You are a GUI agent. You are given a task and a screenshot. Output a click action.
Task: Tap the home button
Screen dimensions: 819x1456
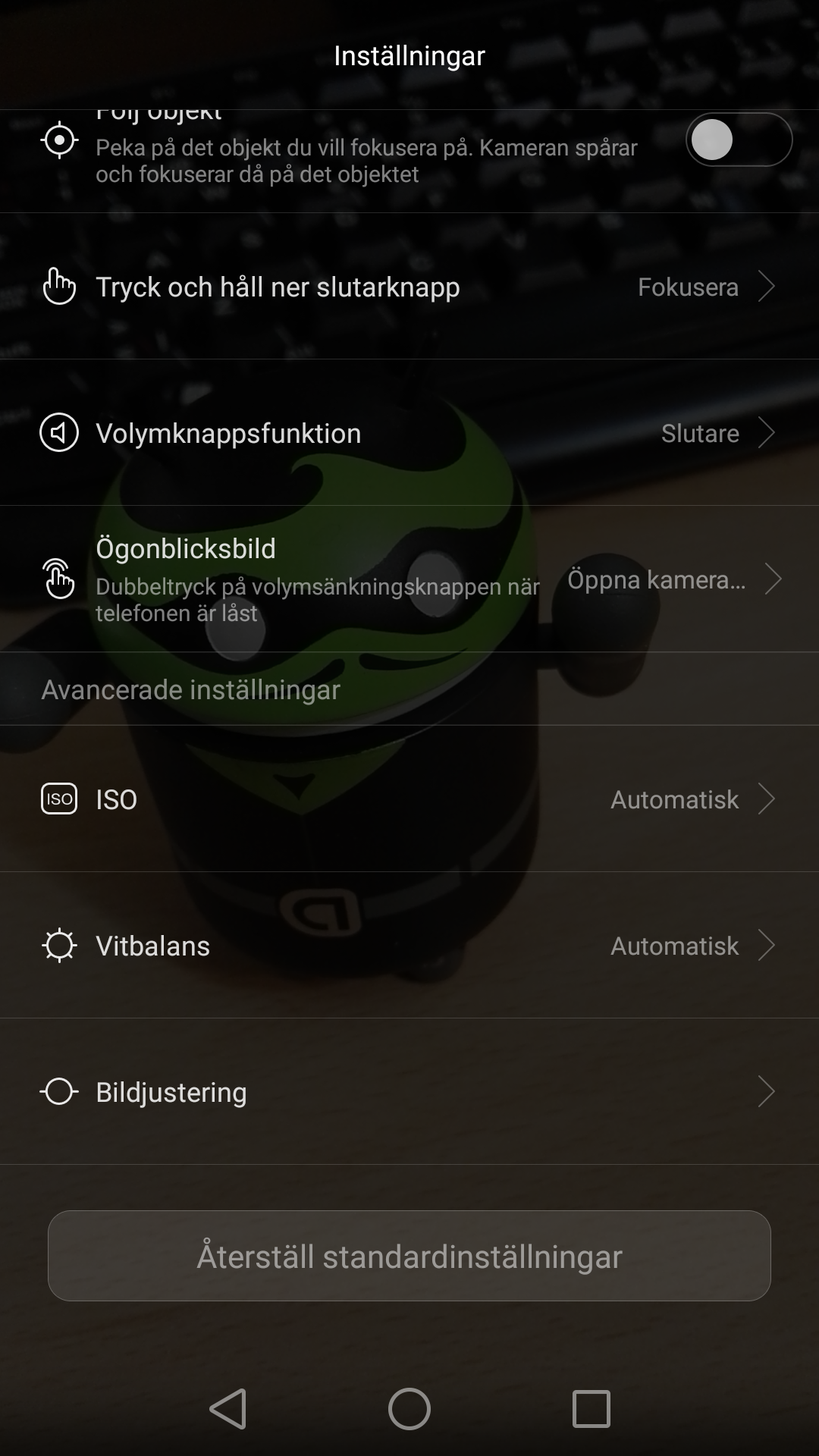point(409,1409)
